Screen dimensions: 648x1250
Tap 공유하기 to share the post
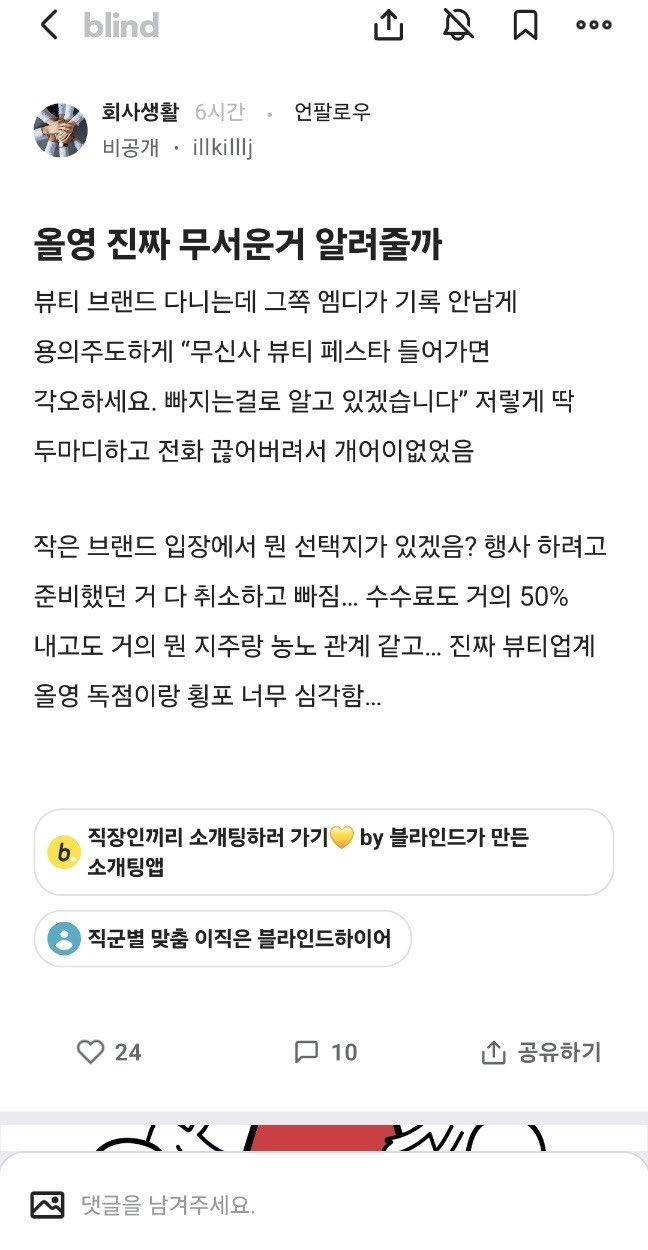coord(542,1052)
